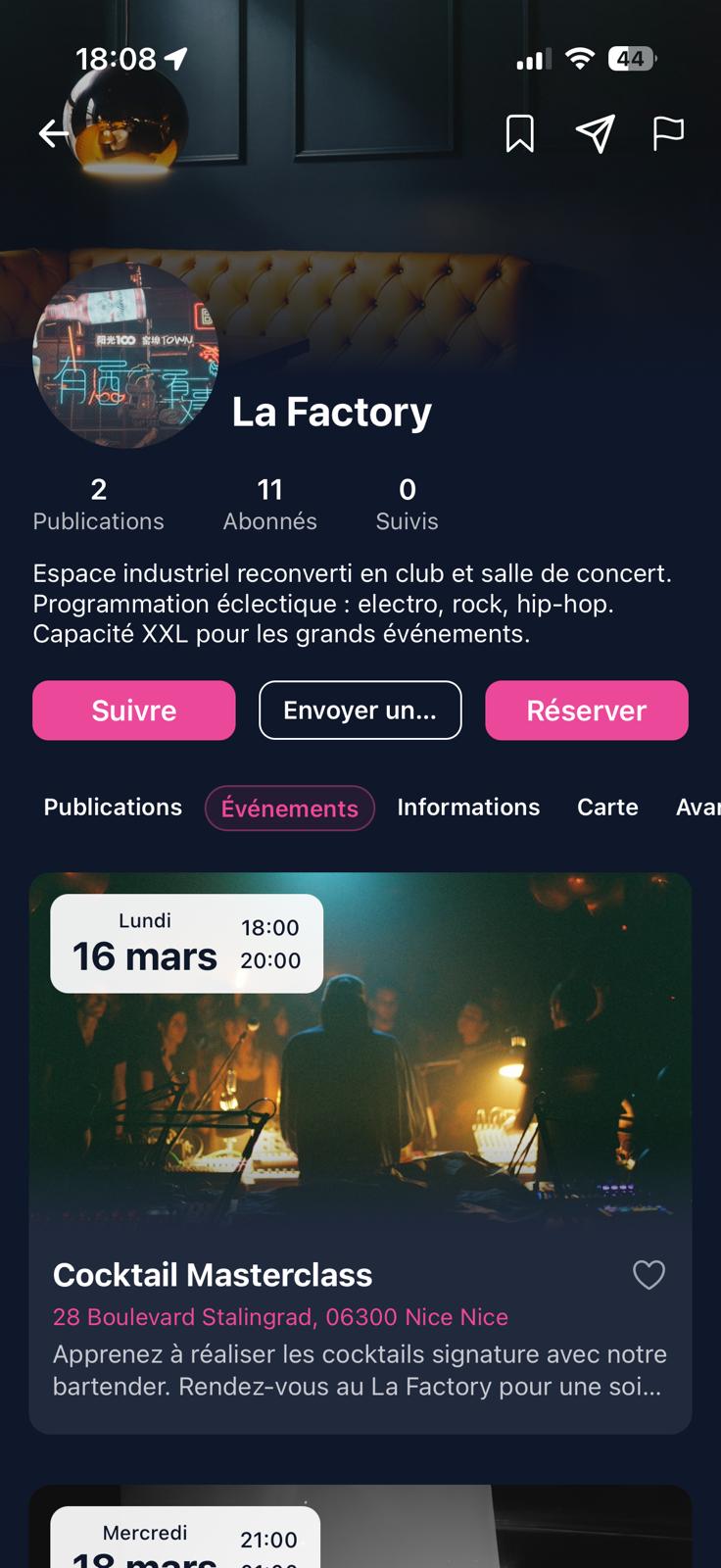Report the venue using the flag icon
Image resolution: width=721 pixels, height=1568 pixels.
point(669,133)
